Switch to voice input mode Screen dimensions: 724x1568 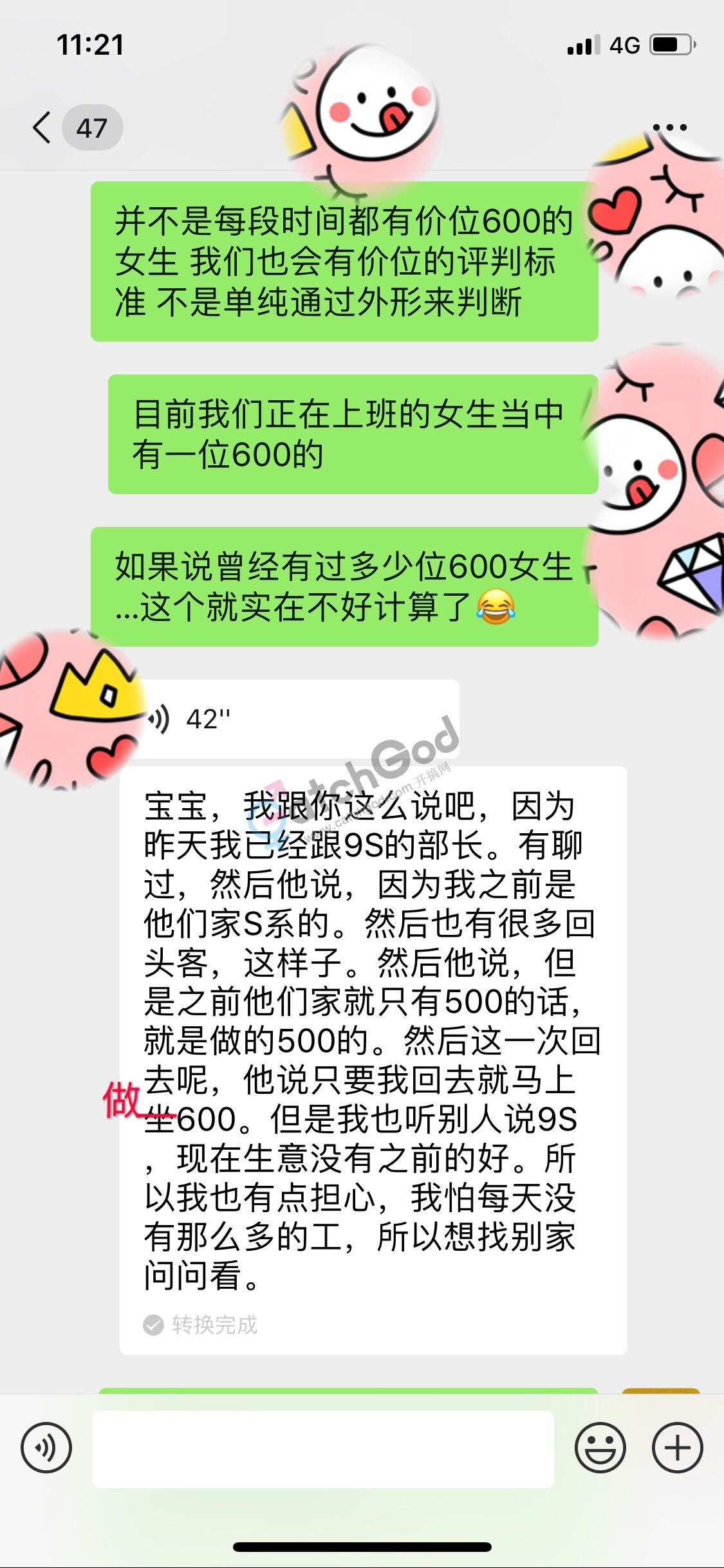coord(46,1448)
